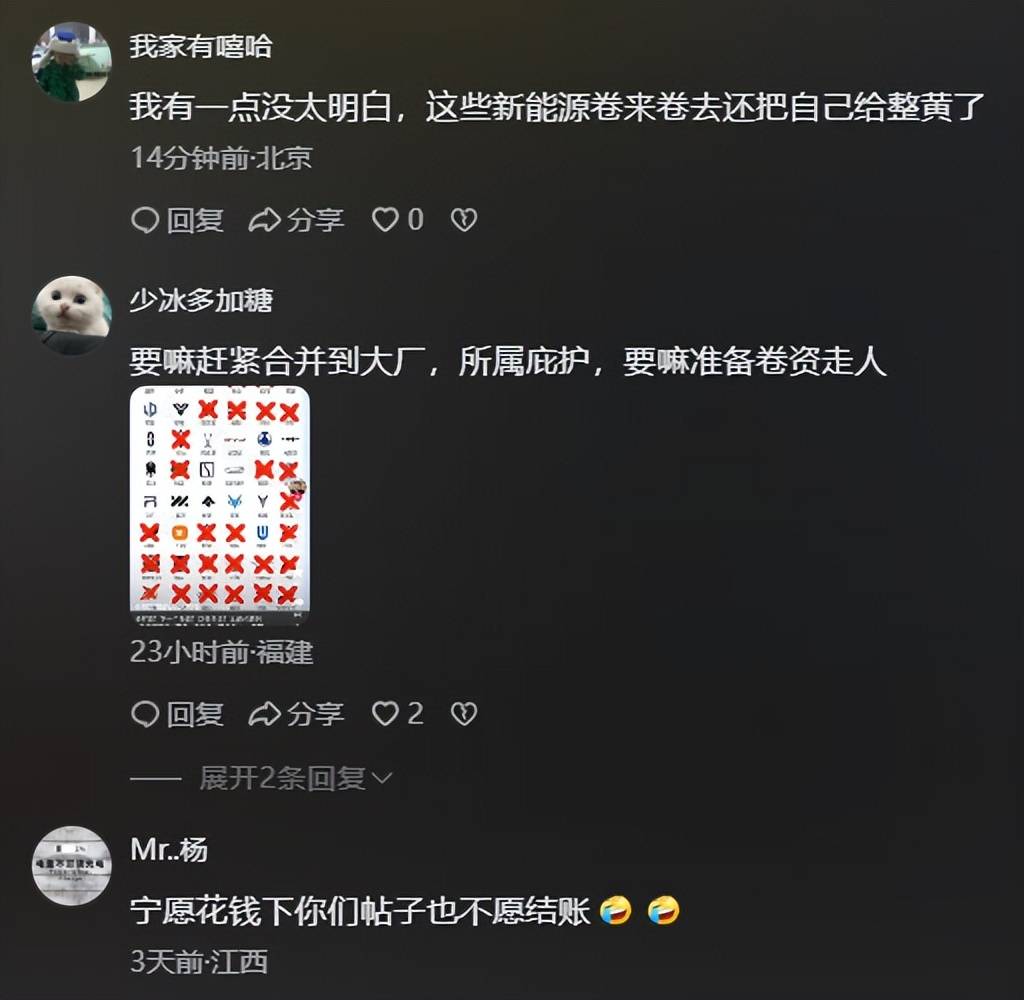The height and width of the screenshot is (1000, 1024).
Task: Share 少冰多加糖's comment
Action: (296, 714)
